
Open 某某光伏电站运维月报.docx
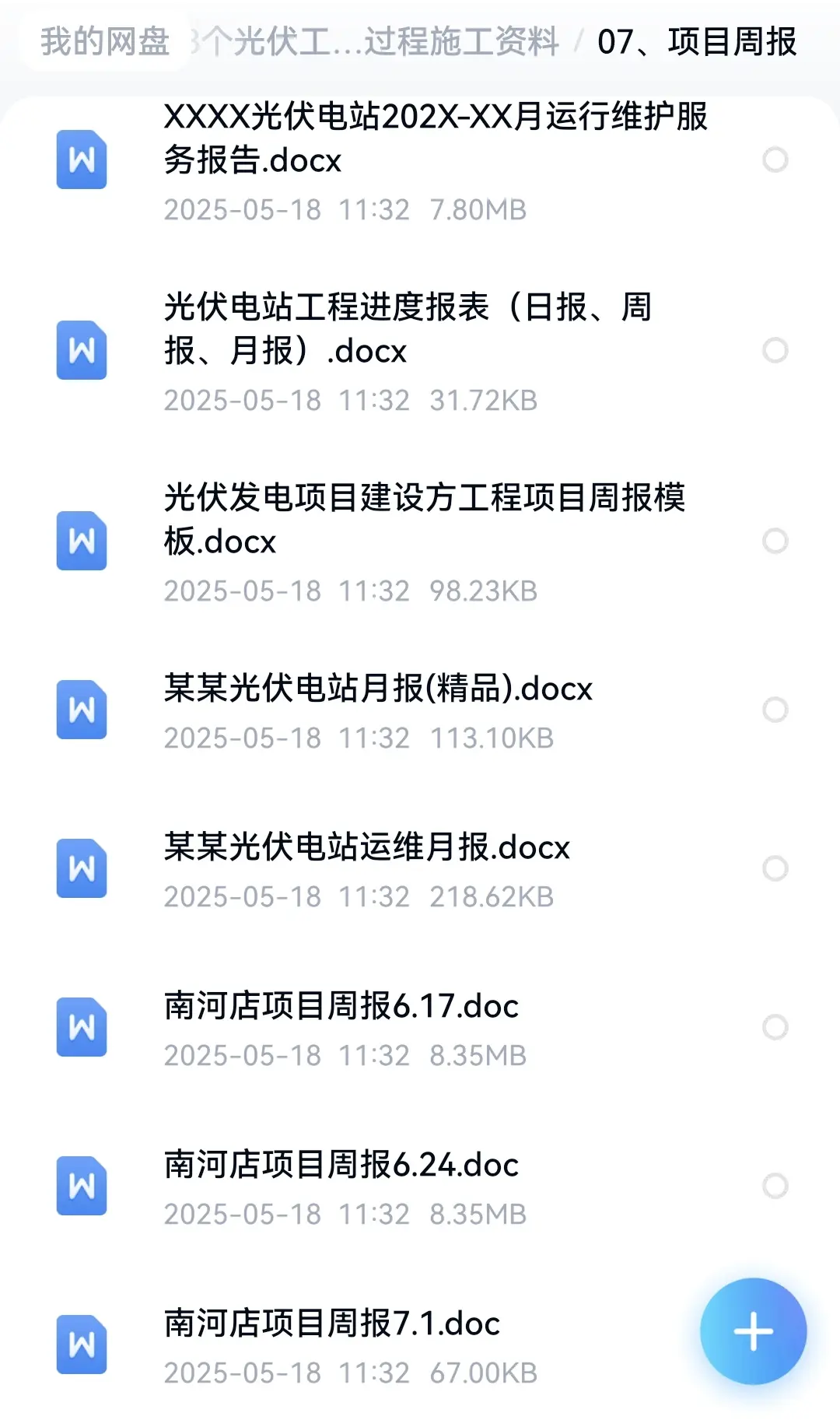[420, 869]
